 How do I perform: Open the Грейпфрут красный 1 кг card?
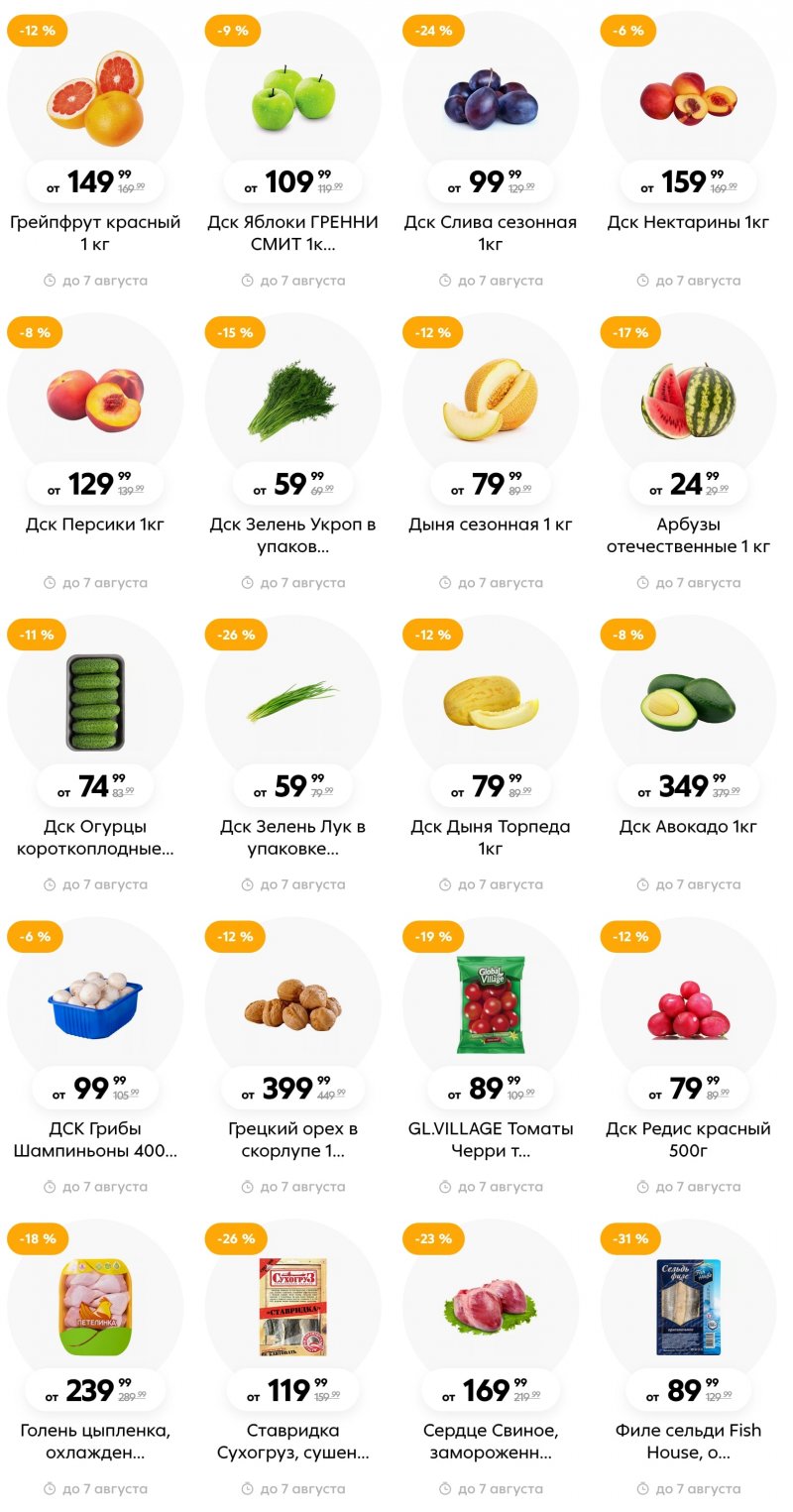[x=95, y=99]
